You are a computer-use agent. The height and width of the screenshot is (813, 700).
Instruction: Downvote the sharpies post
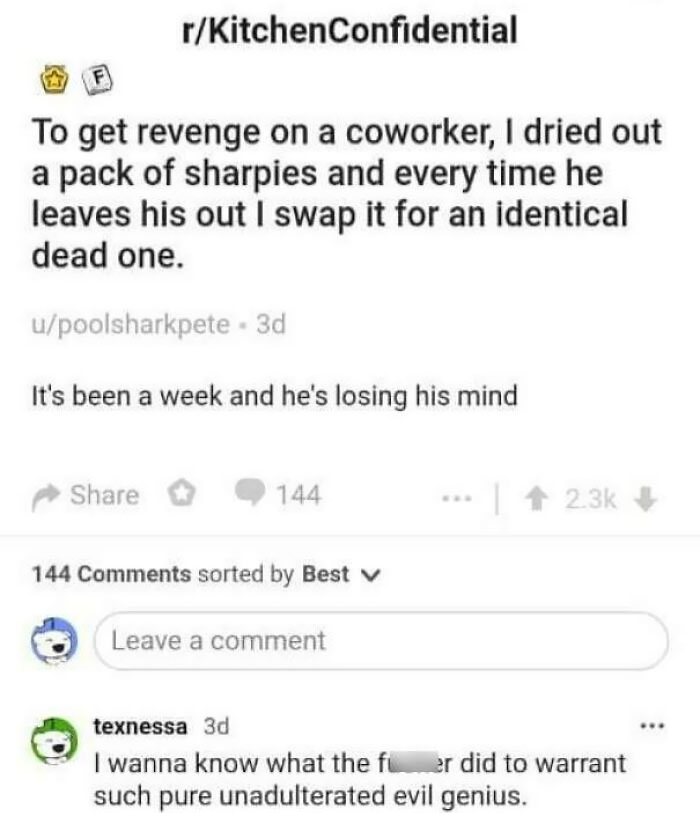(646, 499)
